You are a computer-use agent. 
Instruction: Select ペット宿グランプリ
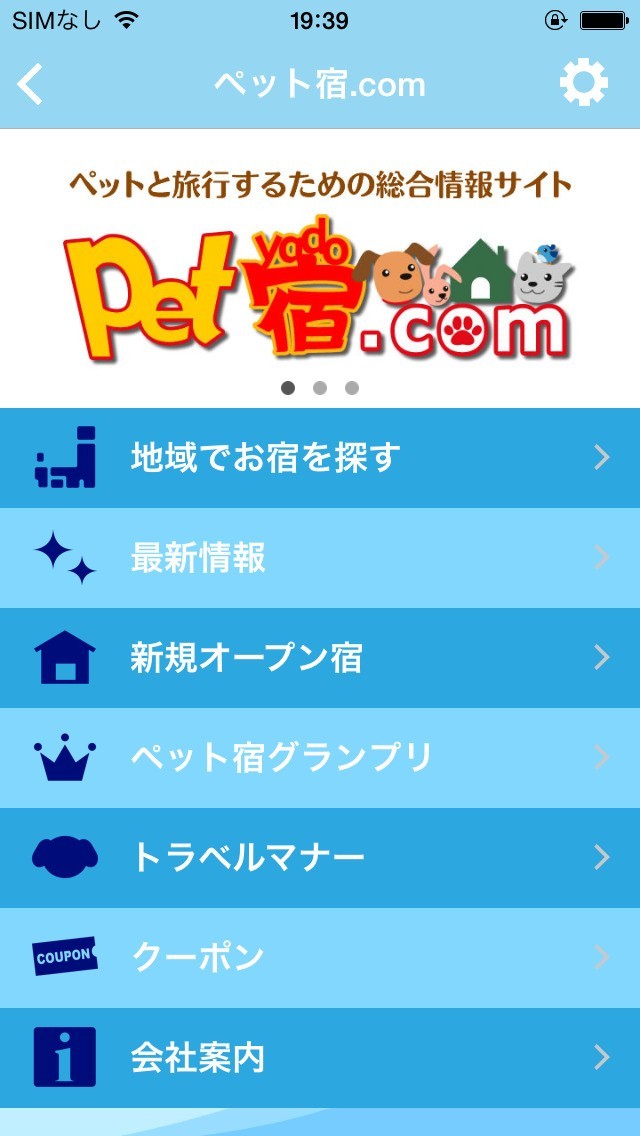point(320,758)
